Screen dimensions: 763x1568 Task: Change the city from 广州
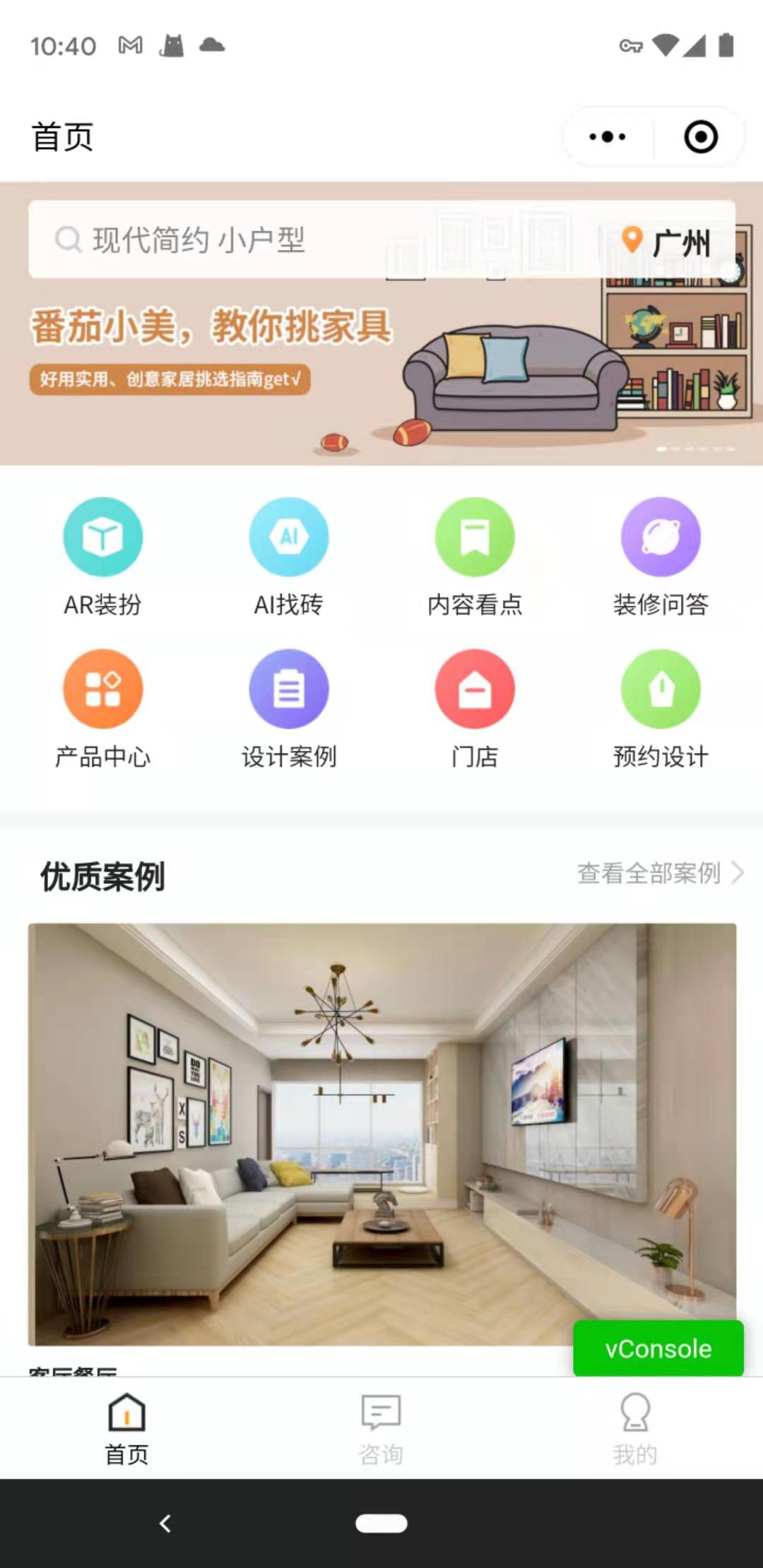668,242
